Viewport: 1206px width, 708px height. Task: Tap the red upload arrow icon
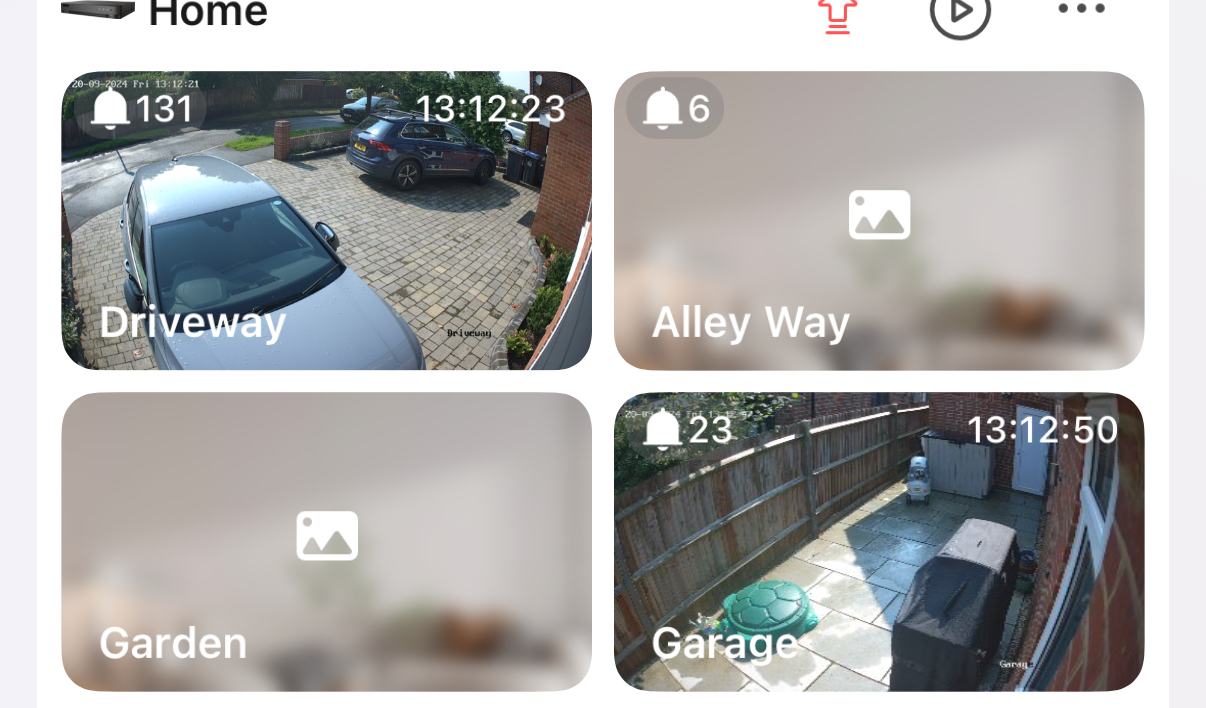point(838,14)
